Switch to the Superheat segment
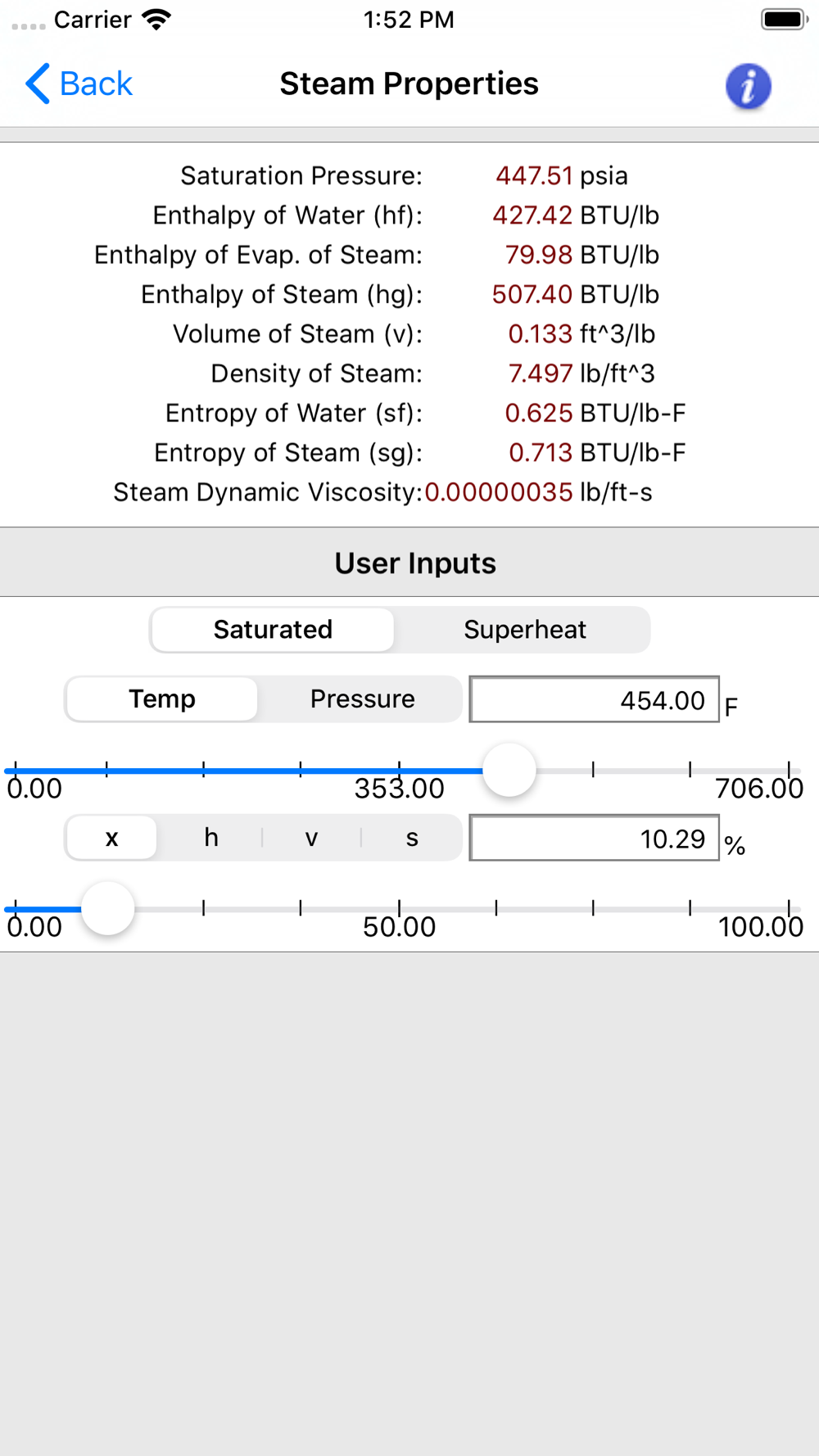The height and width of the screenshot is (1456, 819). point(524,630)
